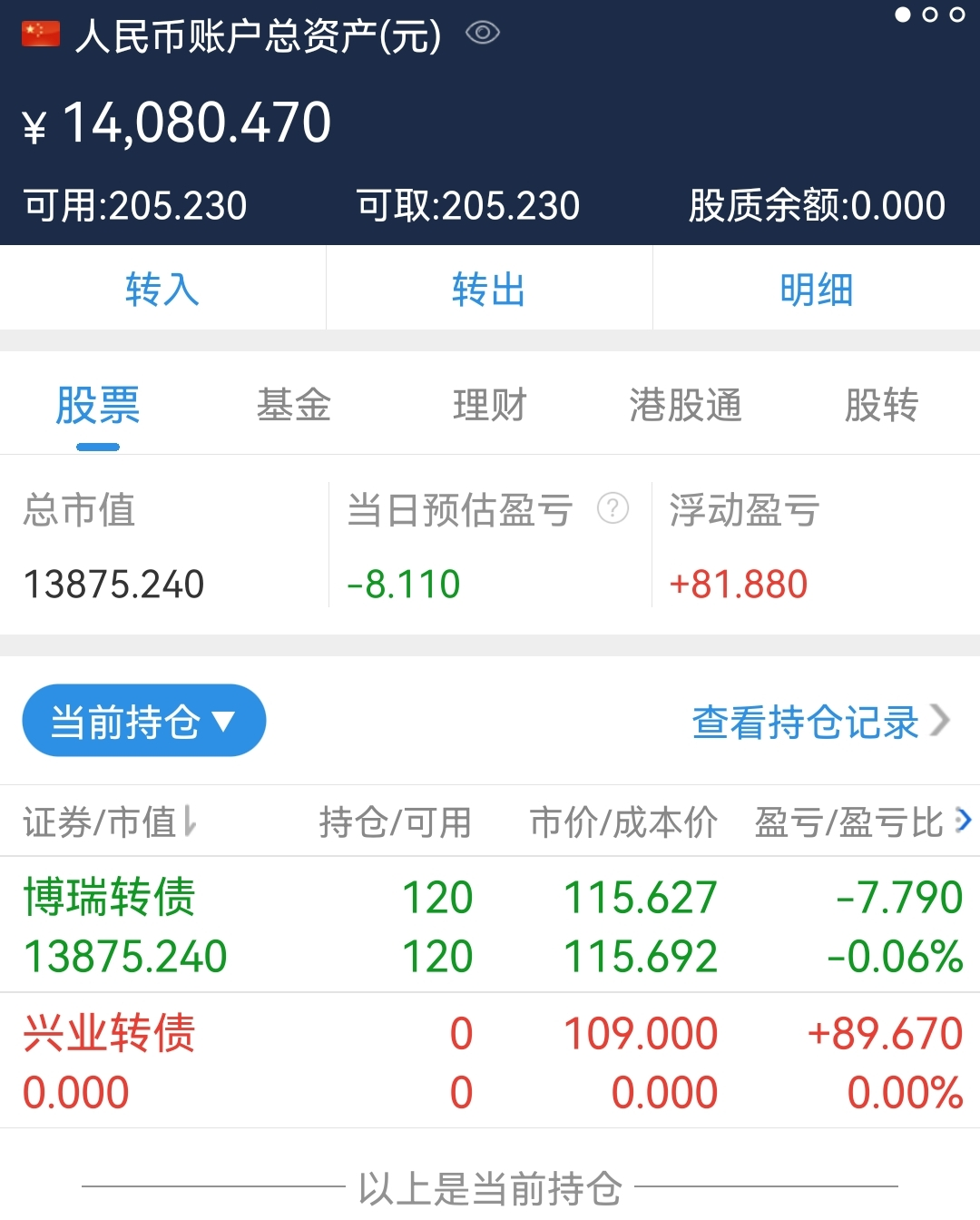Viewport: 980px width, 1220px height.
Task: Show more columns after 盈亏/盈亏比
Action: (x=963, y=822)
